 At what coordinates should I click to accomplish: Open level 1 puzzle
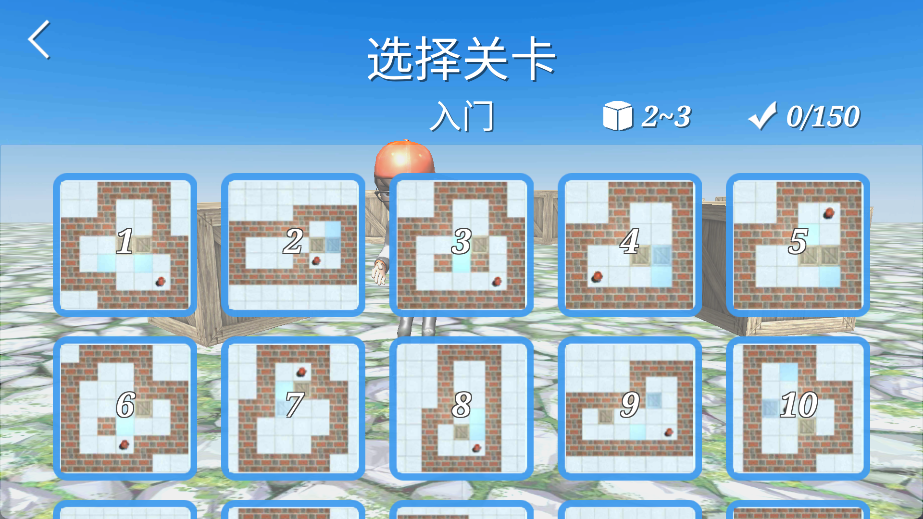[125, 244]
